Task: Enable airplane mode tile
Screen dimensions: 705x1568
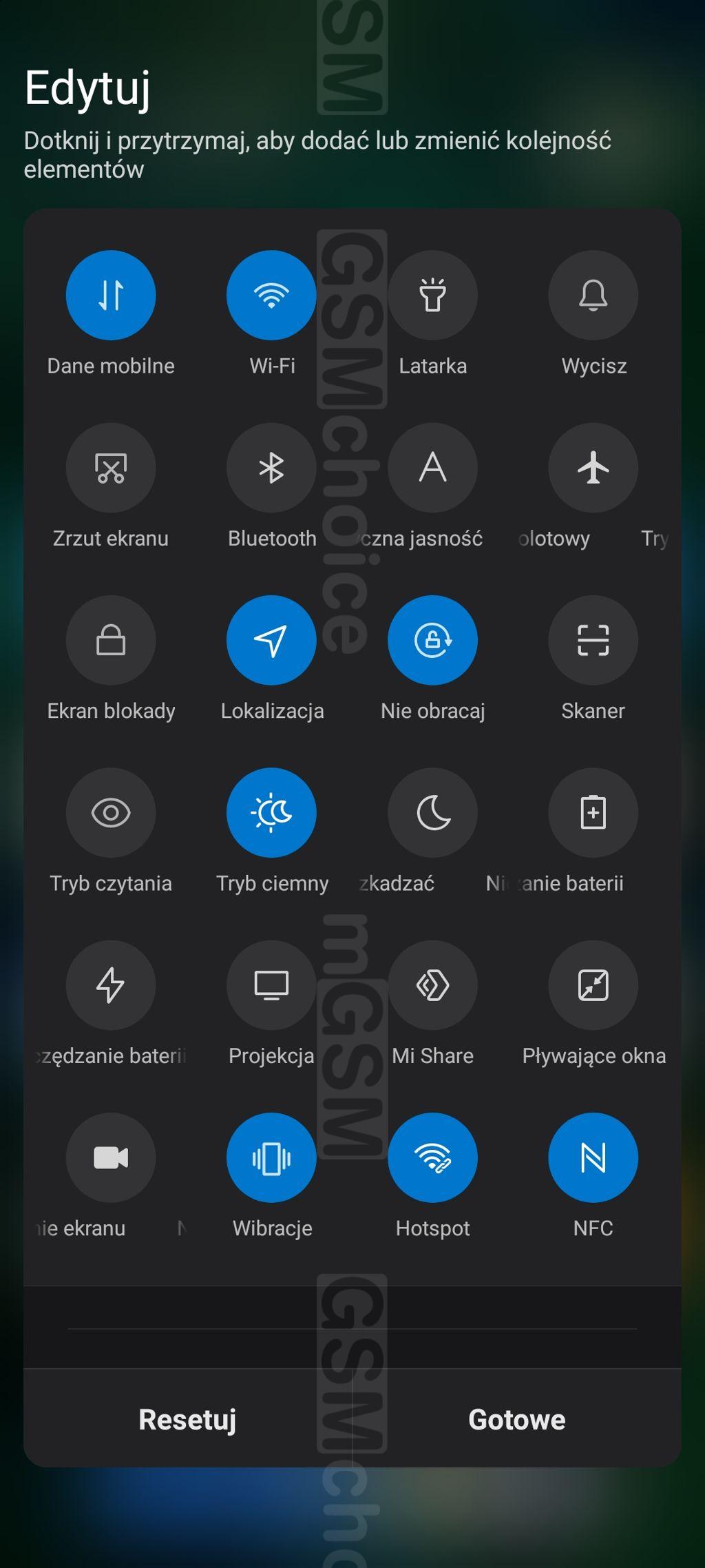Action: (x=593, y=468)
